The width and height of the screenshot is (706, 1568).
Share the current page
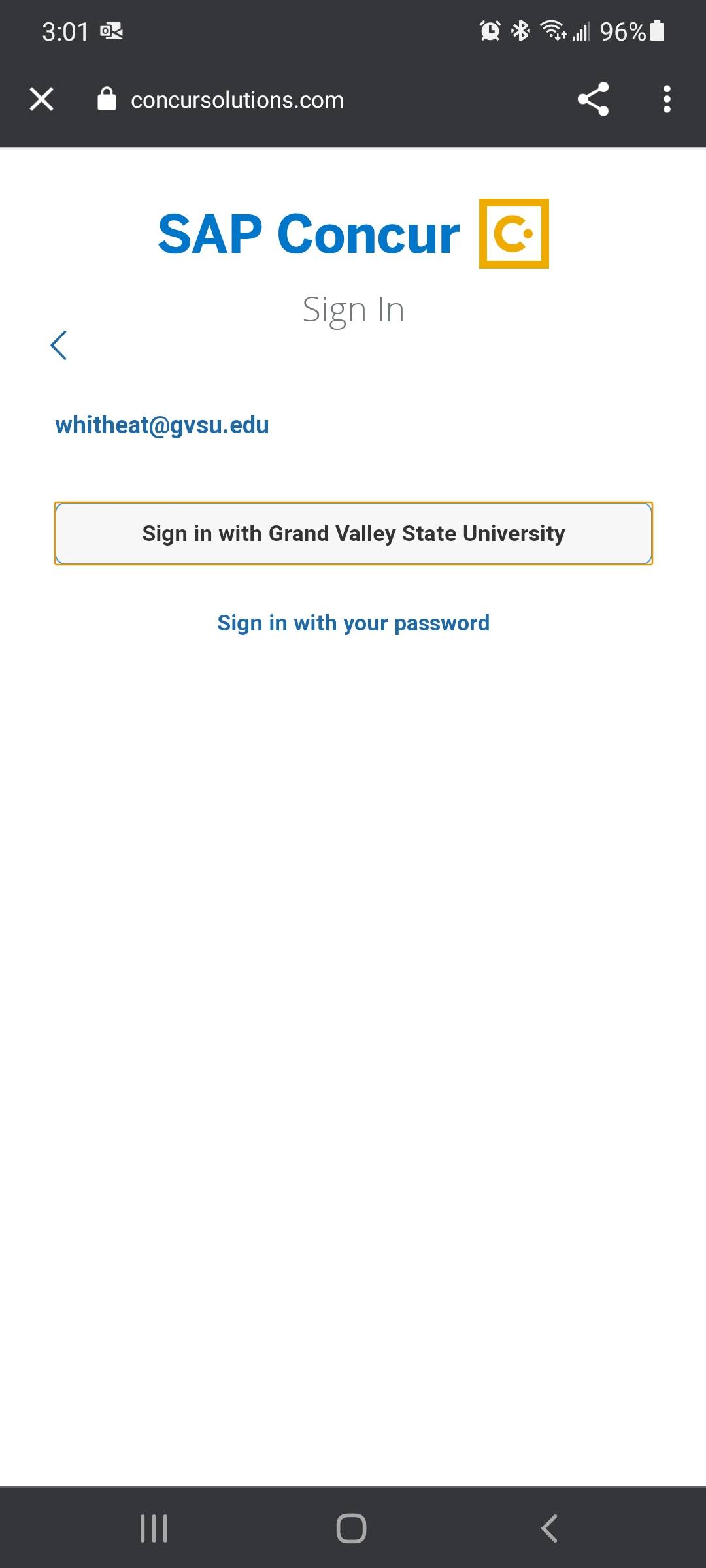click(x=593, y=99)
